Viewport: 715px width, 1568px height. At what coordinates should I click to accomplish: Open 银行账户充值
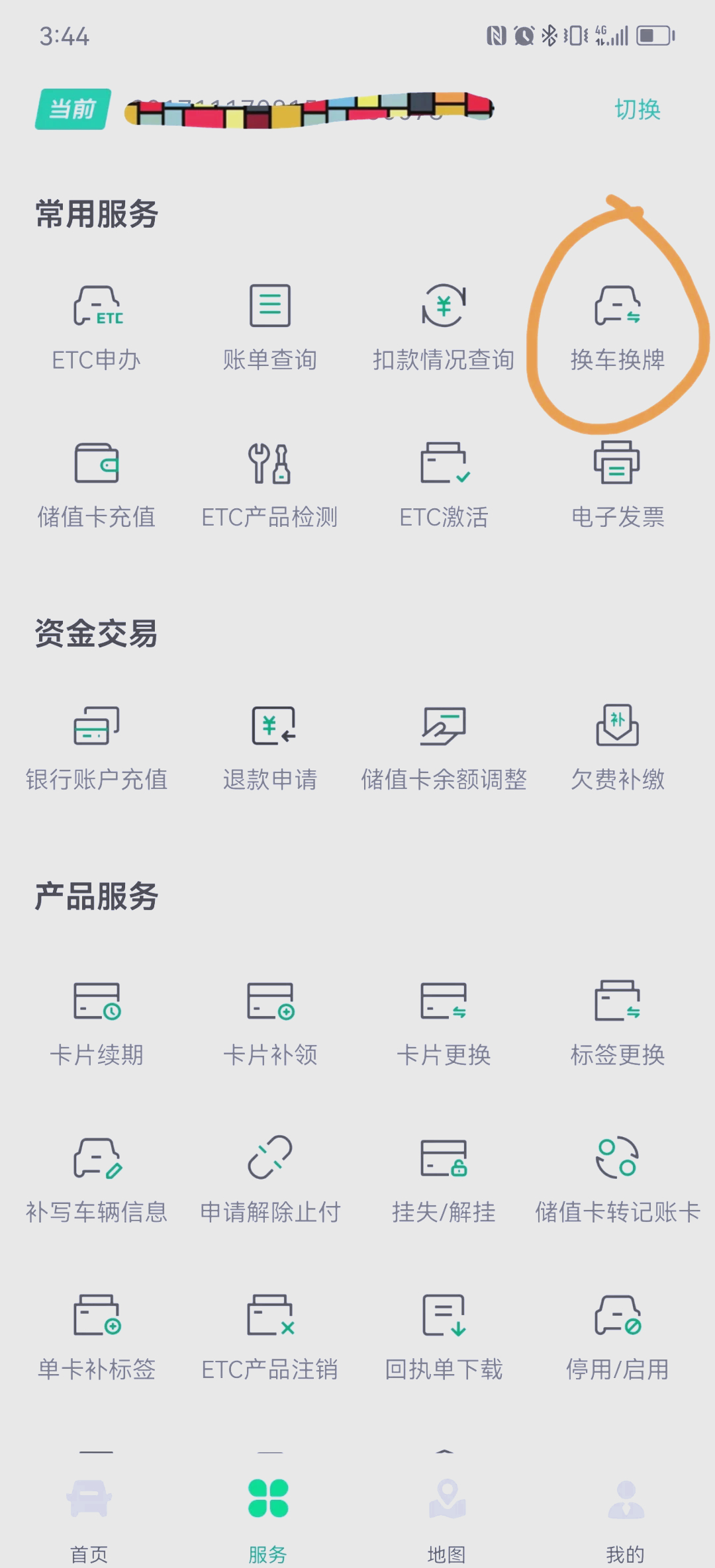pos(97,748)
